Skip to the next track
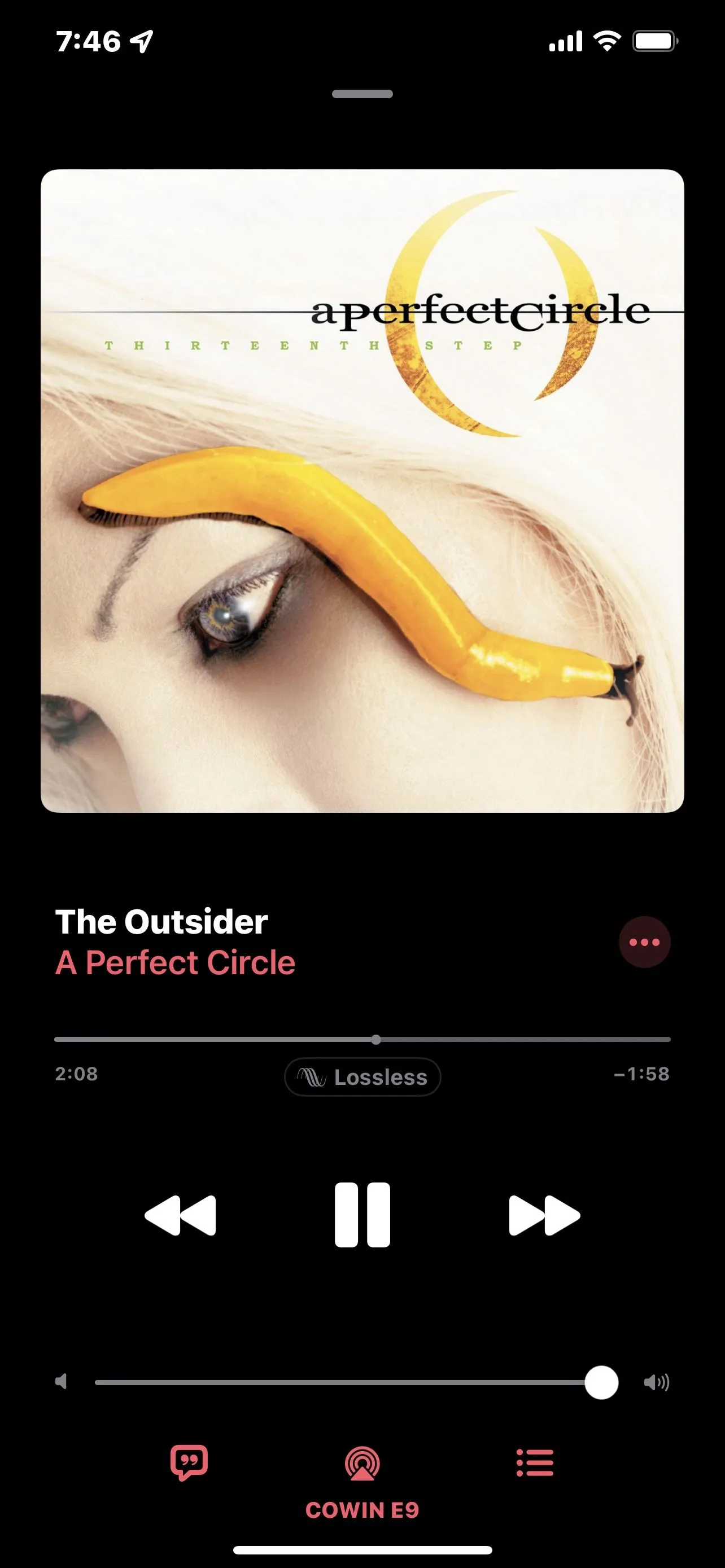 544,1216
